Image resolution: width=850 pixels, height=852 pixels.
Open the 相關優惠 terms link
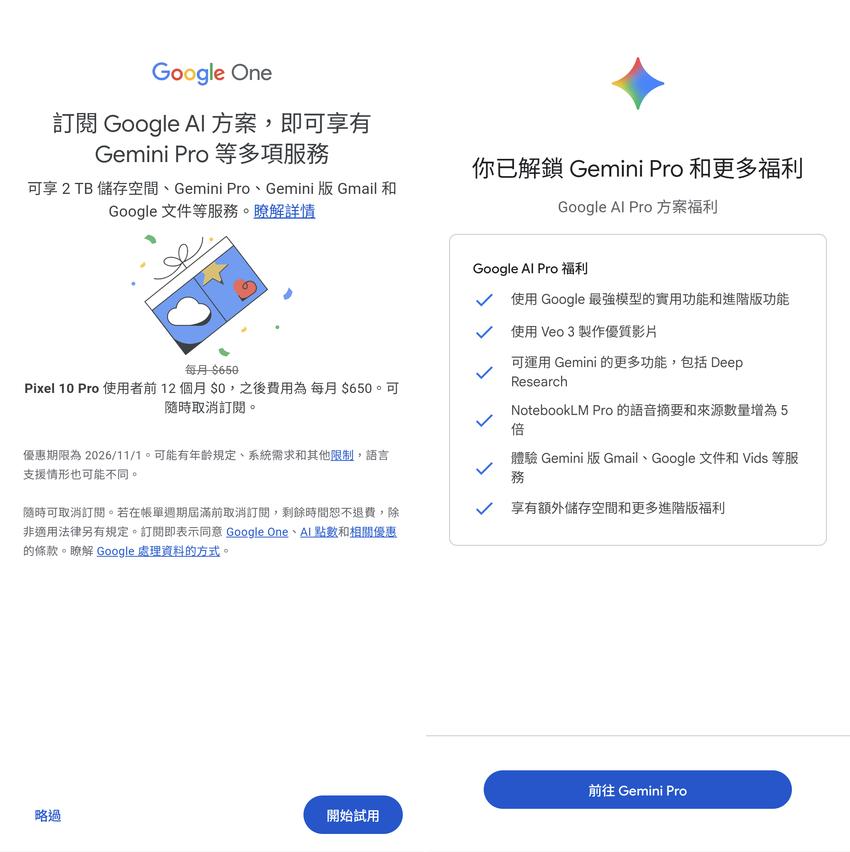pyautogui.click(x=373, y=532)
